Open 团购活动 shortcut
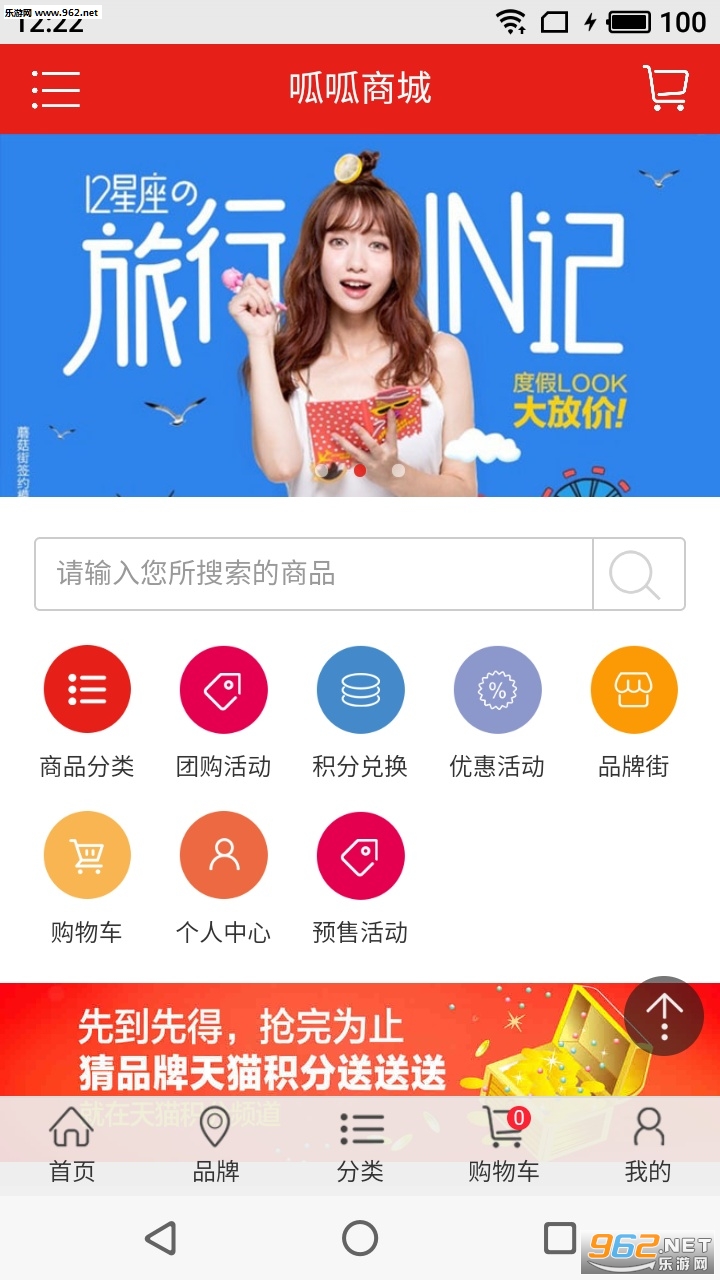This screenshot has height=1280, width=720. click(x=223, y=690)
